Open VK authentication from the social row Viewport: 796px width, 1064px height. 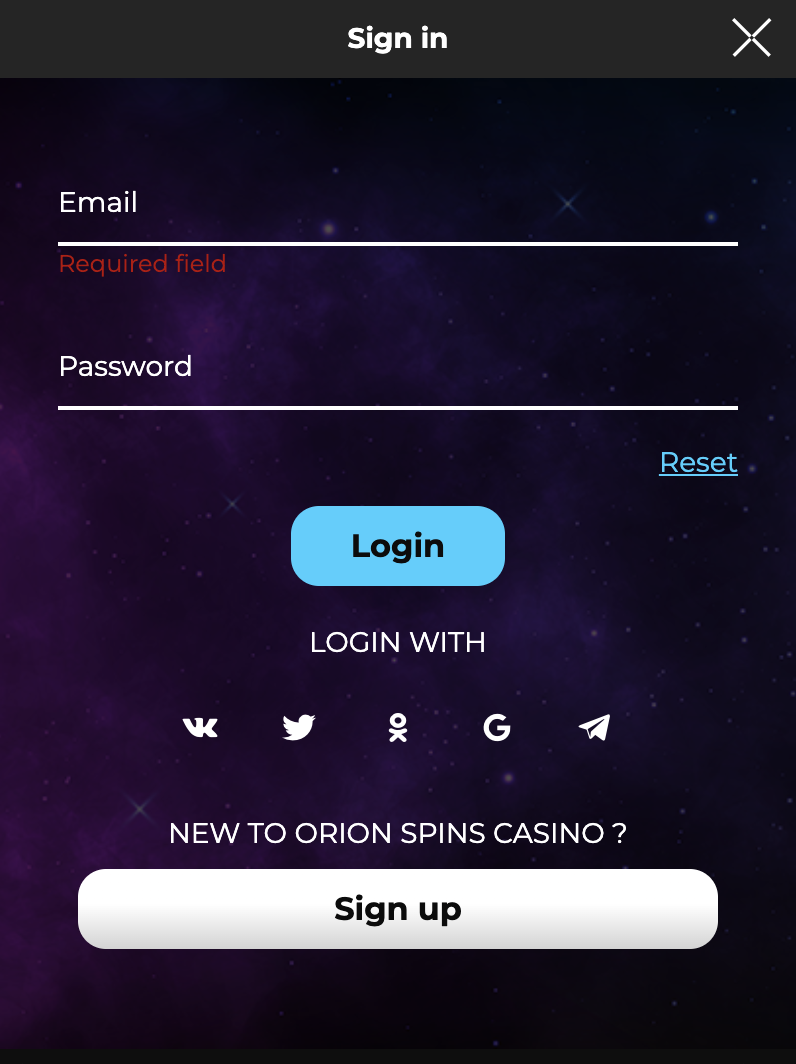click(199, 728)
